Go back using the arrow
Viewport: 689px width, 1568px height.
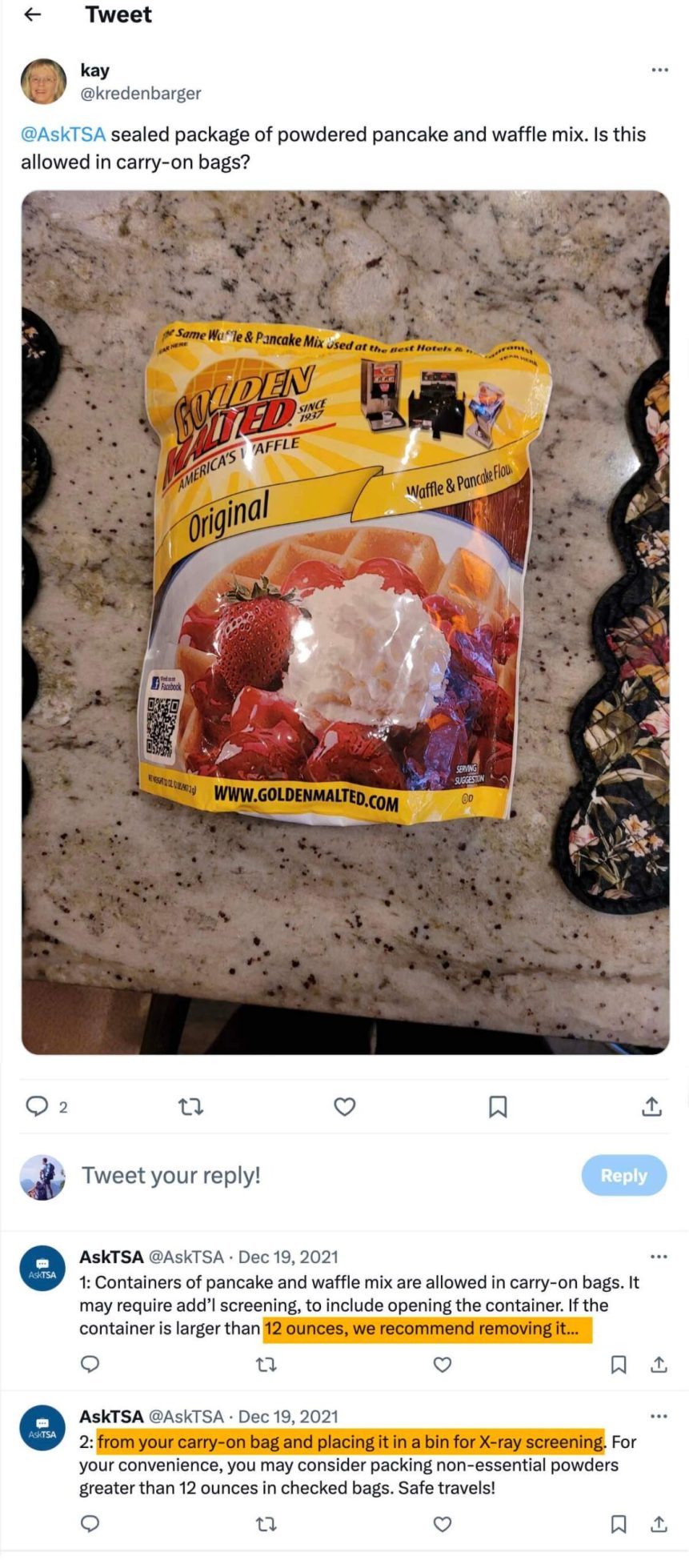(33, 14)
